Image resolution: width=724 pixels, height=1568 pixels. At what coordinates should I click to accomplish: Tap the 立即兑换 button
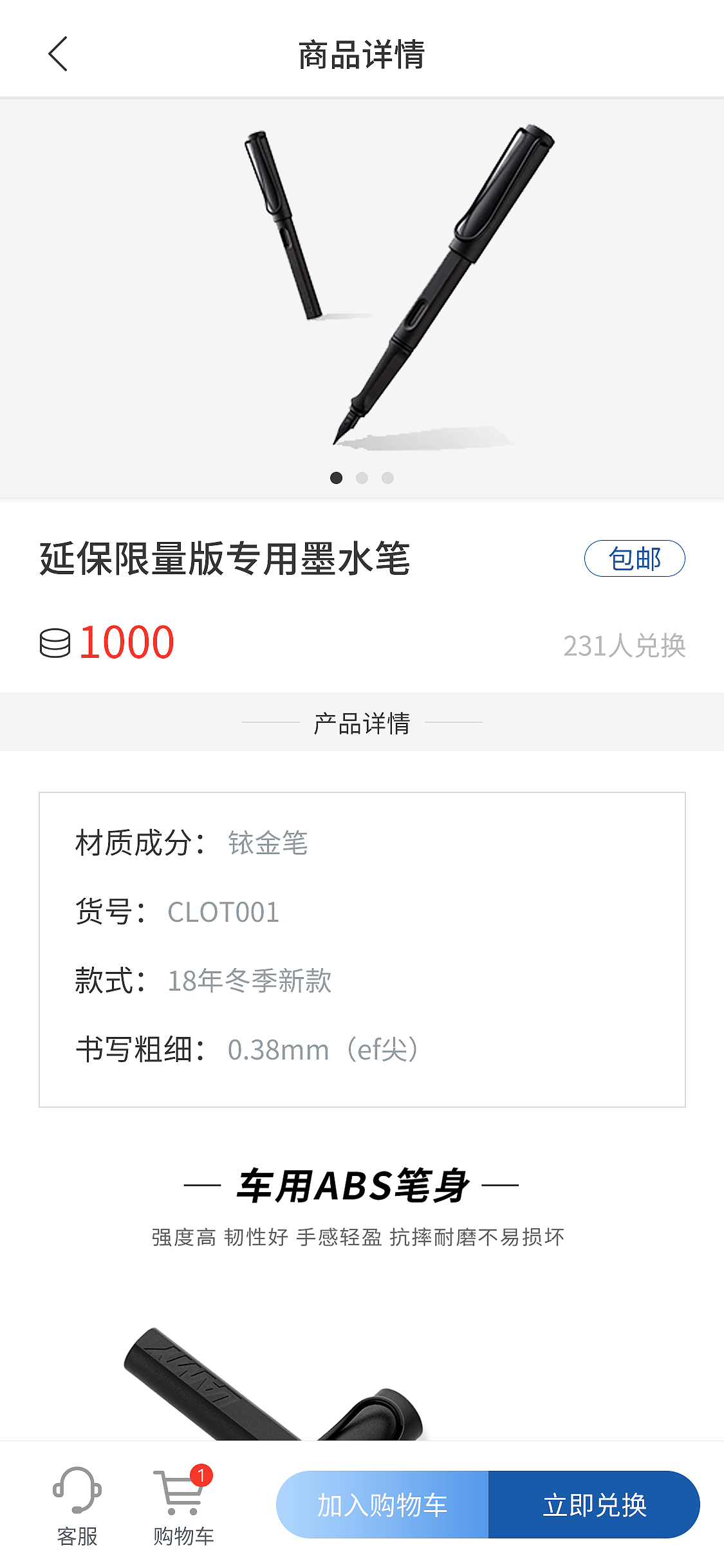point(595,1506)
